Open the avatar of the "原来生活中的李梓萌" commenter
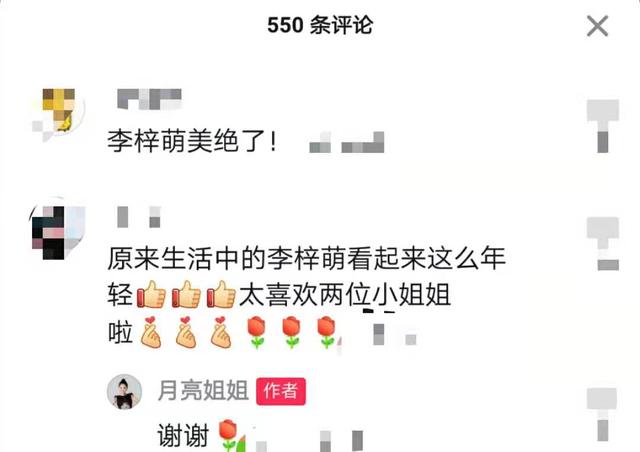This screenshot has height=452, width=640. (58, 228)
